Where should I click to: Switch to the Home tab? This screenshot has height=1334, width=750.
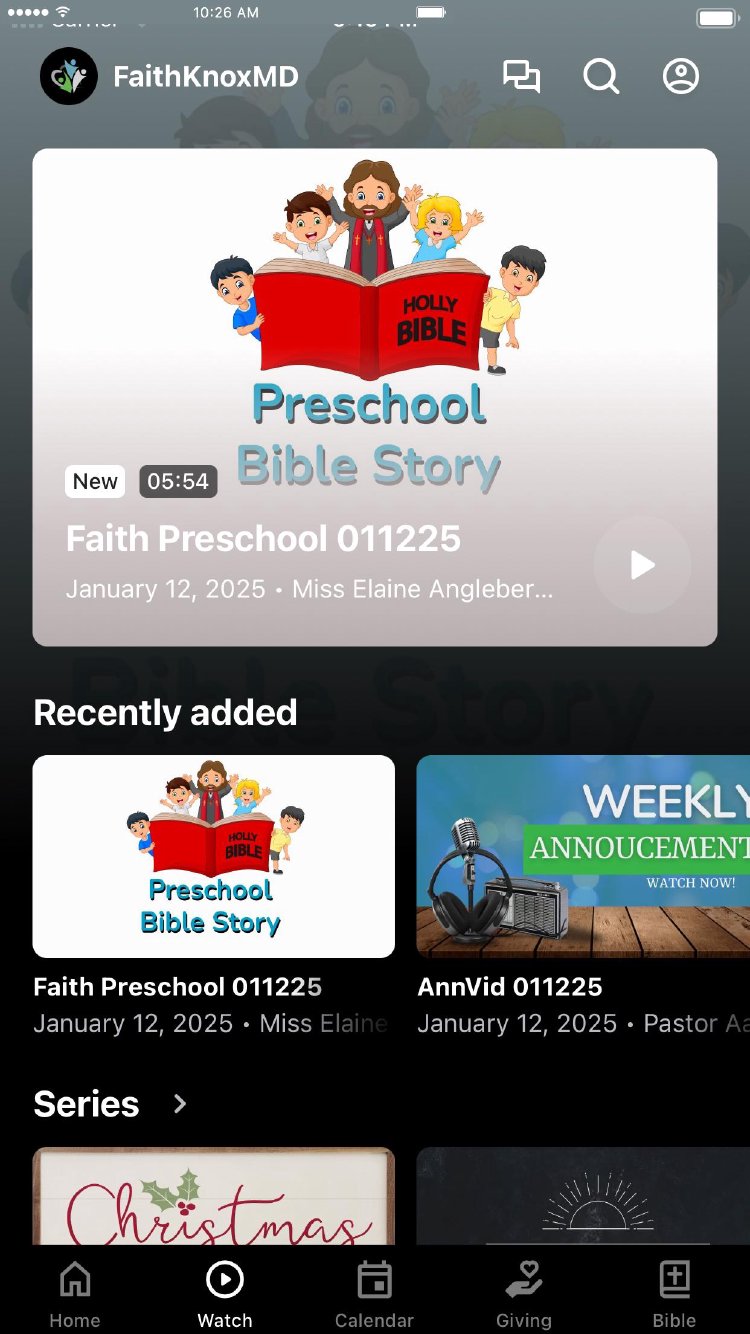point(75,1295)
